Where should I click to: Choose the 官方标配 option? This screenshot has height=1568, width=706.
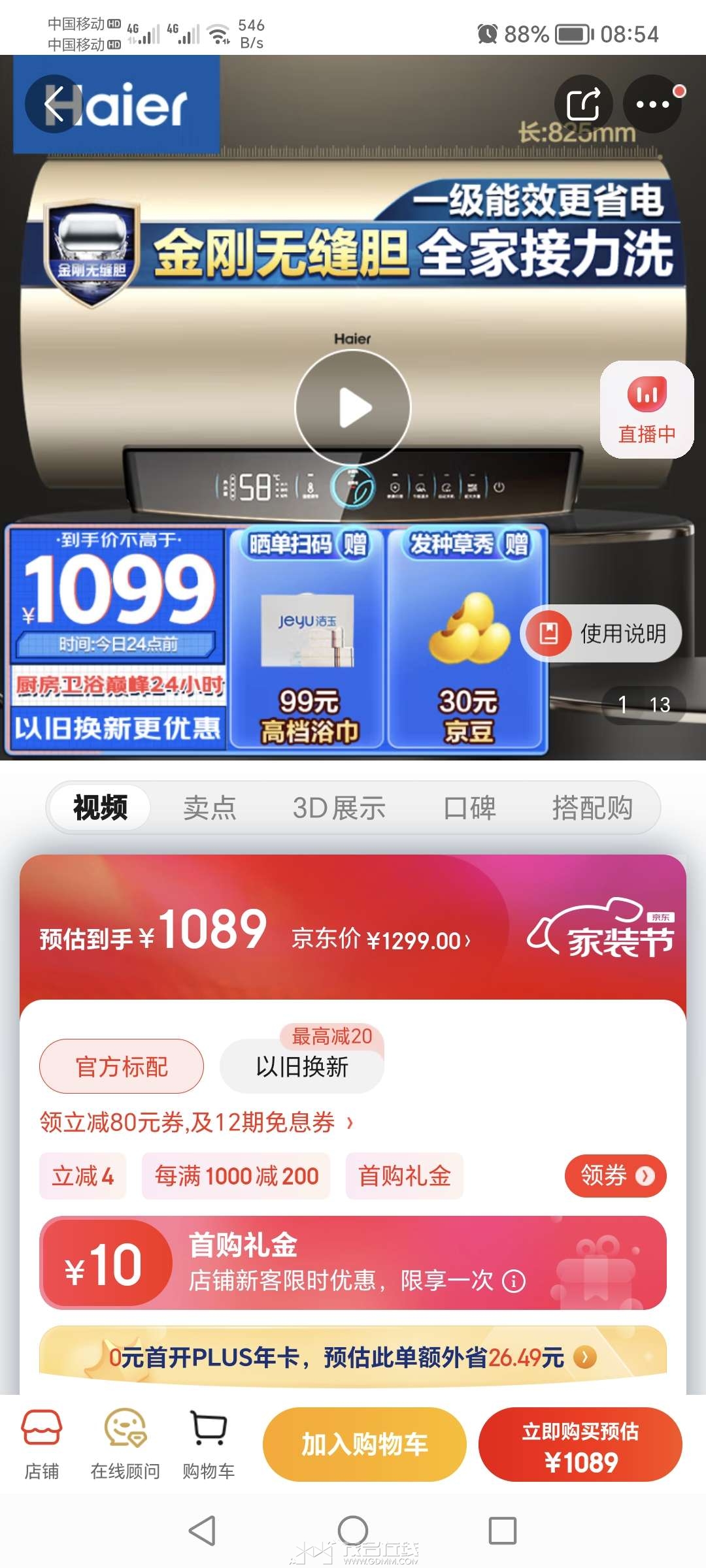(122, 1066)
